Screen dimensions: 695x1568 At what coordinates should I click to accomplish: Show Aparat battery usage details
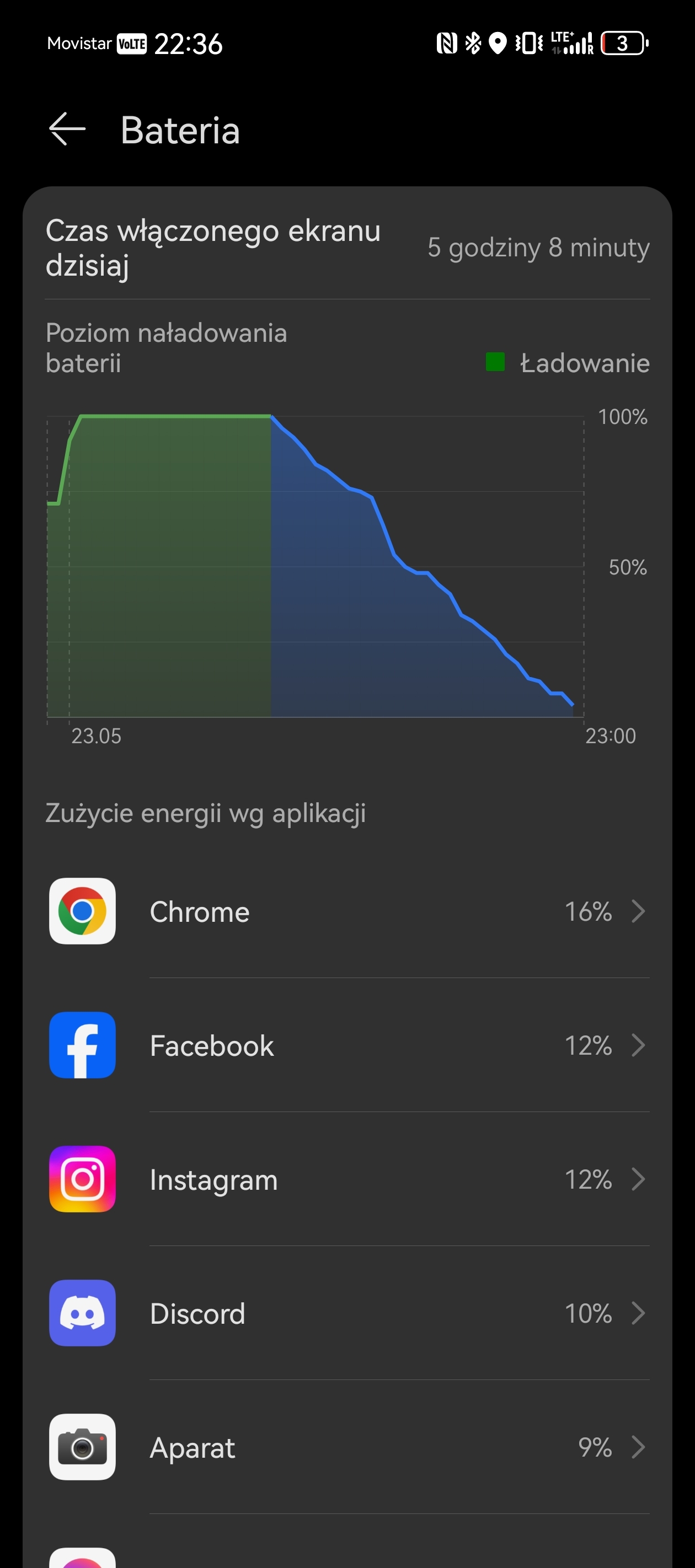click(347, 1447)
